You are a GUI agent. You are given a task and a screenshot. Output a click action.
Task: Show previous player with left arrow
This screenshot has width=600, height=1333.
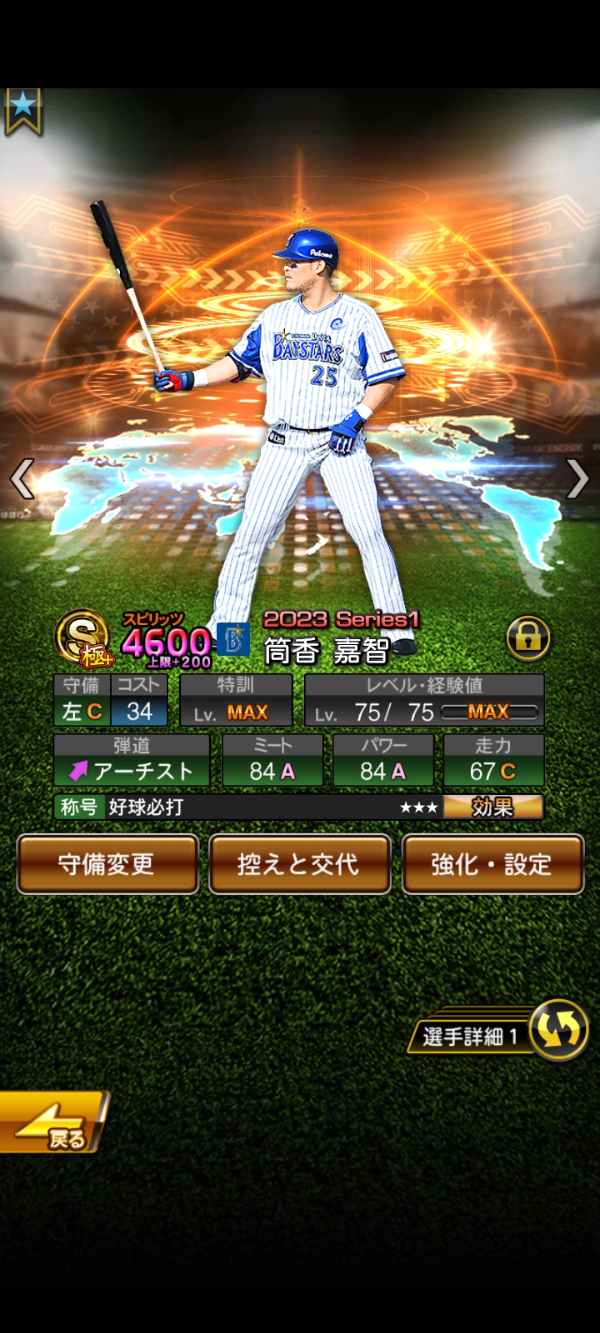click(21, 479)
